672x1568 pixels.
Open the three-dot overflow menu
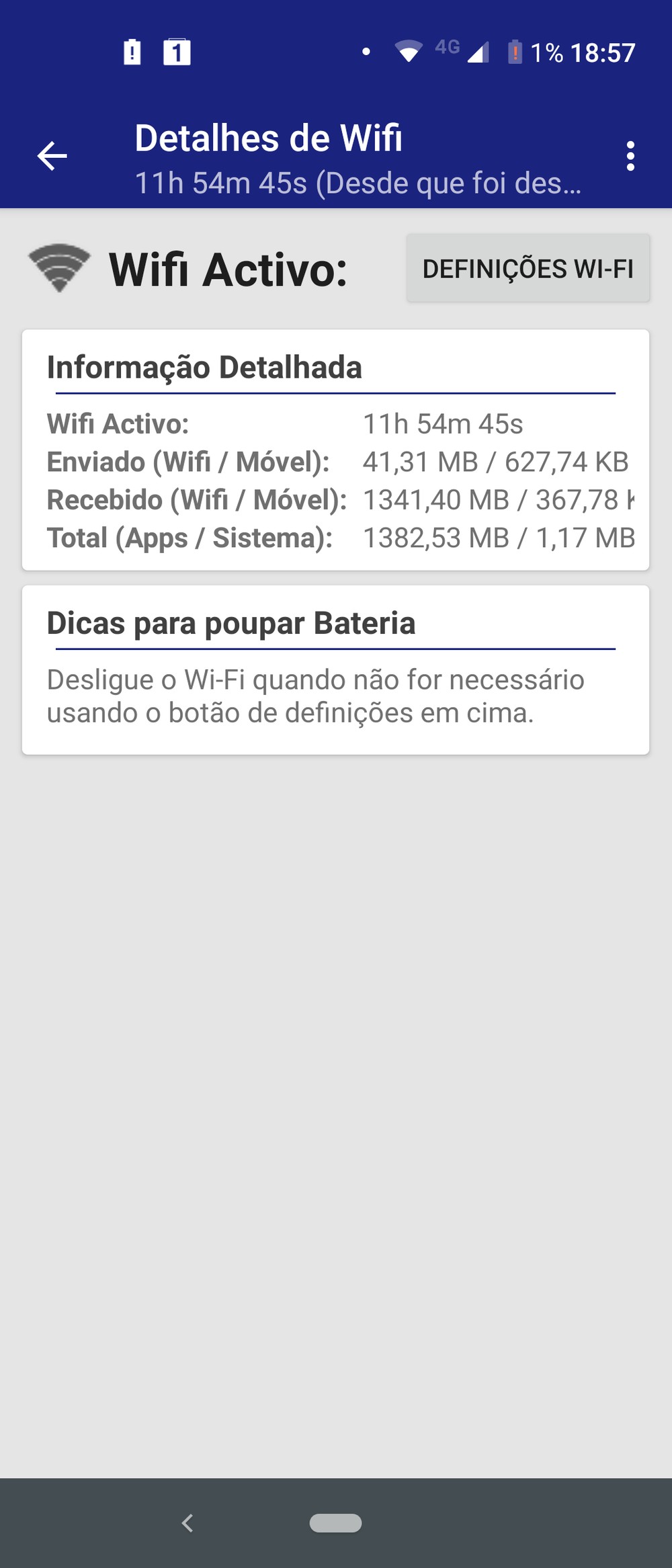[x=630, y=156]
